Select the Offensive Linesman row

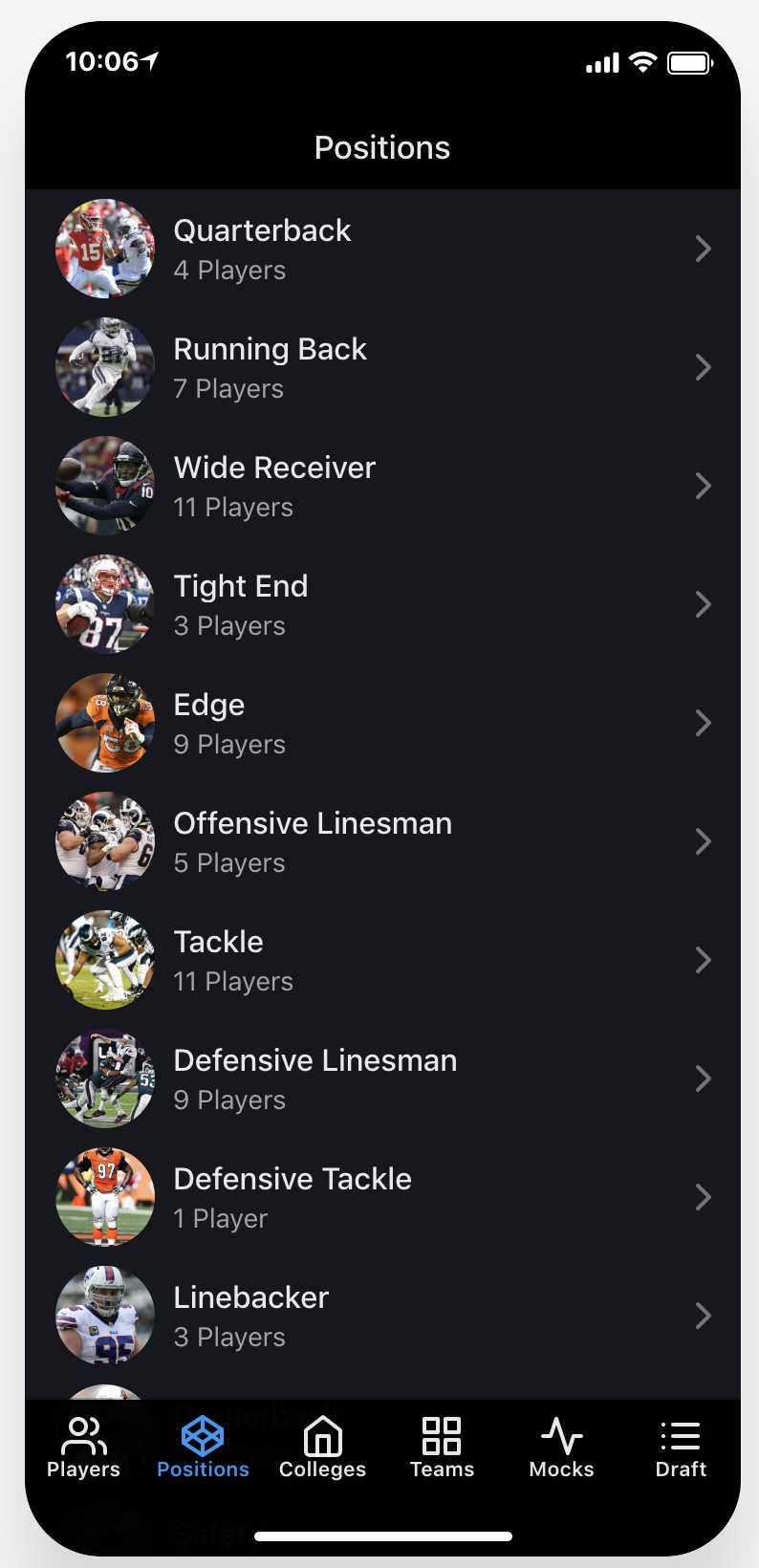[382, 841]
